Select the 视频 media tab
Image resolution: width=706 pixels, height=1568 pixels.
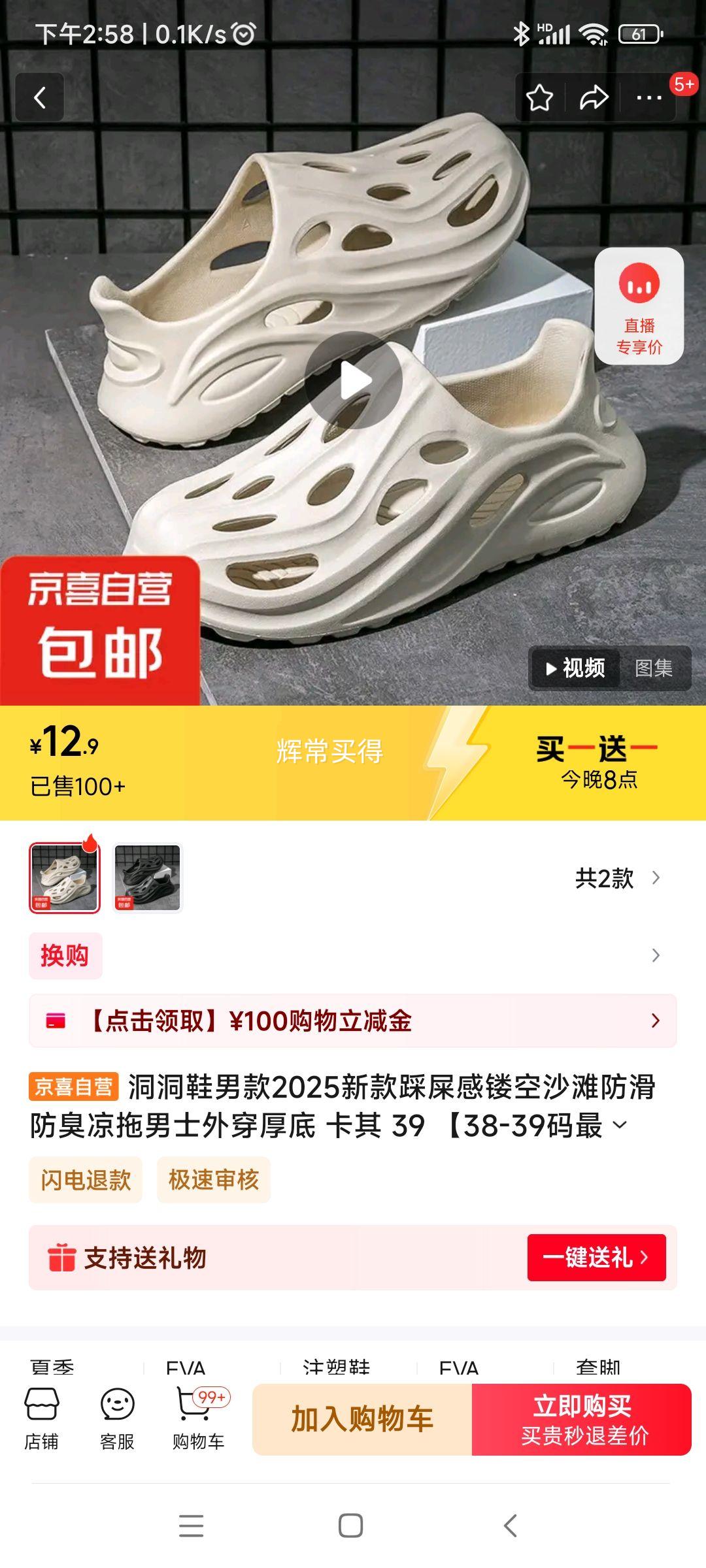(x=575, y=668)
